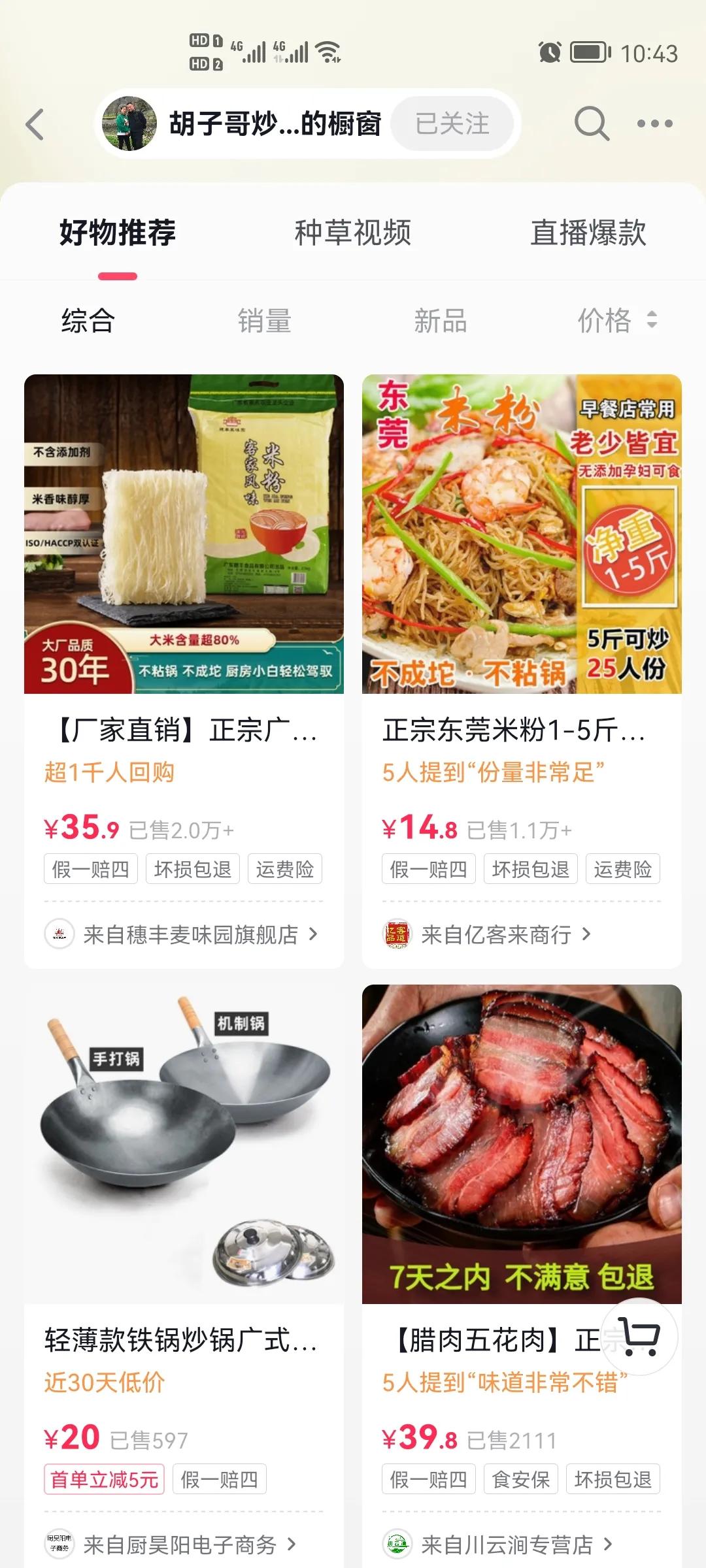Open 穗丰麦味园旗舰店 store logo icon
Screen dimensions: 706x1568
[x=59, y=934]
